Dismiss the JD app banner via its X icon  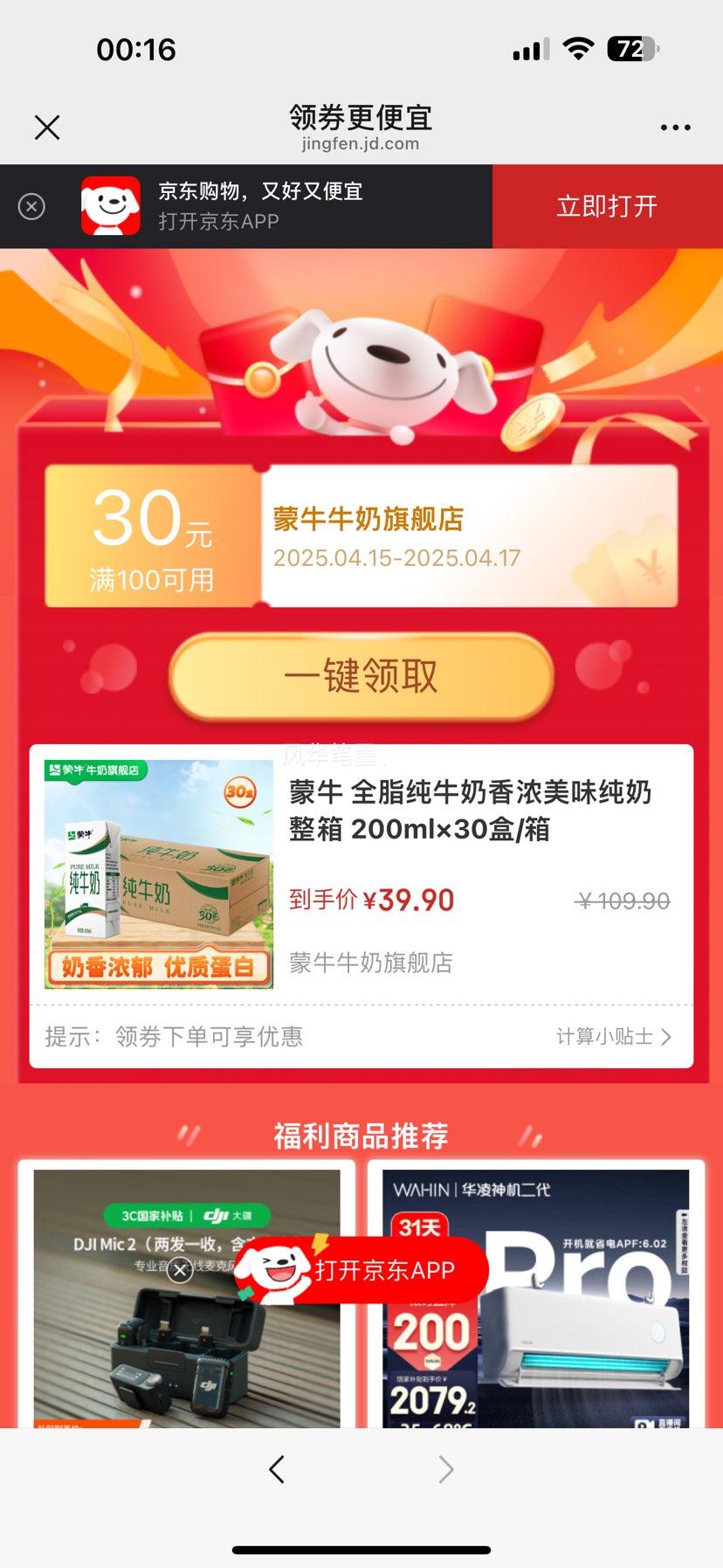(32, 207)
